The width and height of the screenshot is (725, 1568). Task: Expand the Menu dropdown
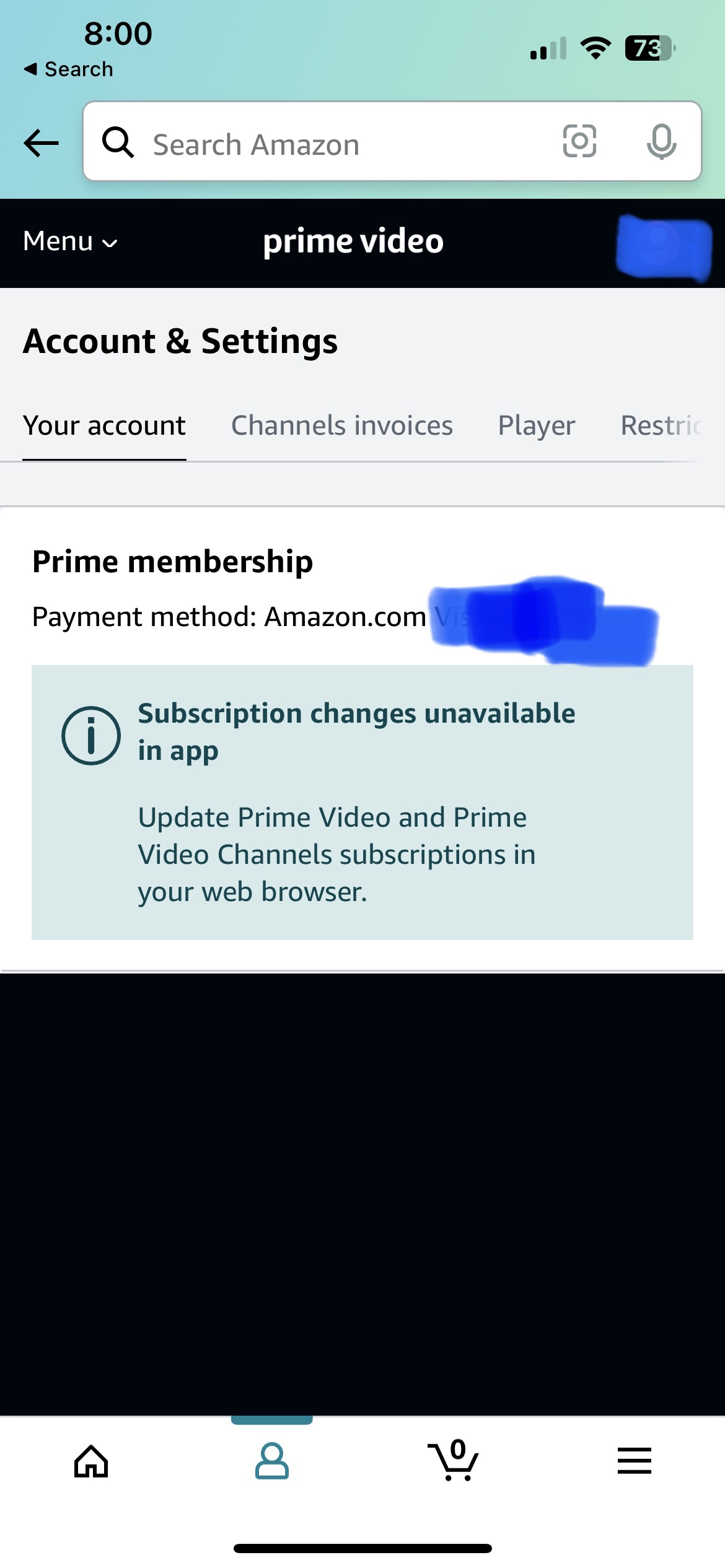(70, 242)
